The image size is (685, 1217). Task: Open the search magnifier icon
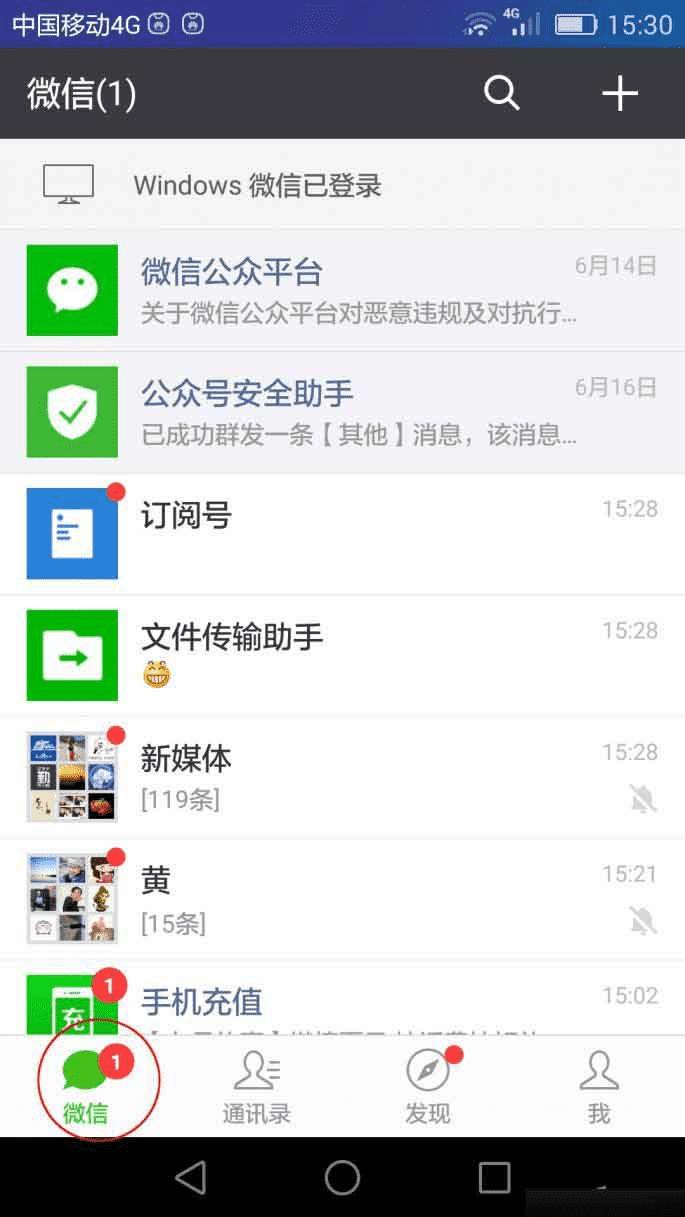pyautogui.click(x=502, y=94)
